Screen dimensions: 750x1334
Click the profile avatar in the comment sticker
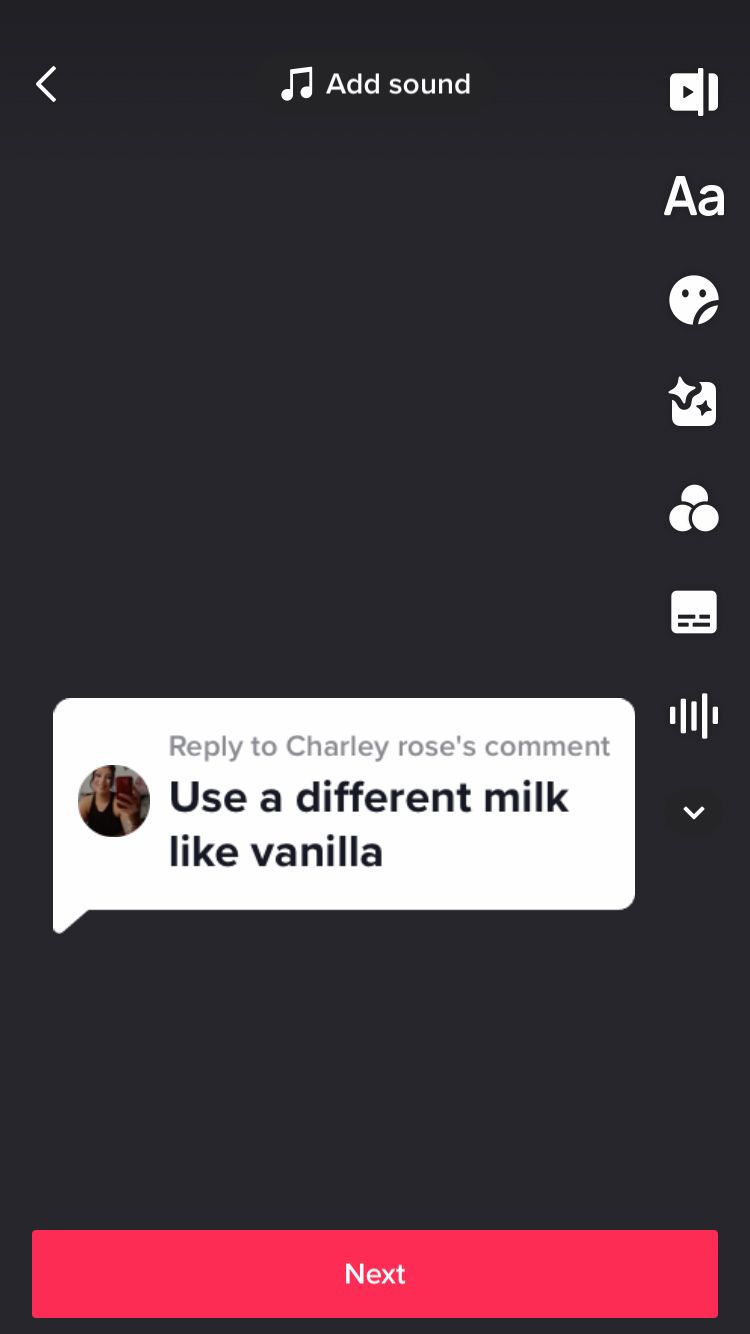tap(113, 800)
